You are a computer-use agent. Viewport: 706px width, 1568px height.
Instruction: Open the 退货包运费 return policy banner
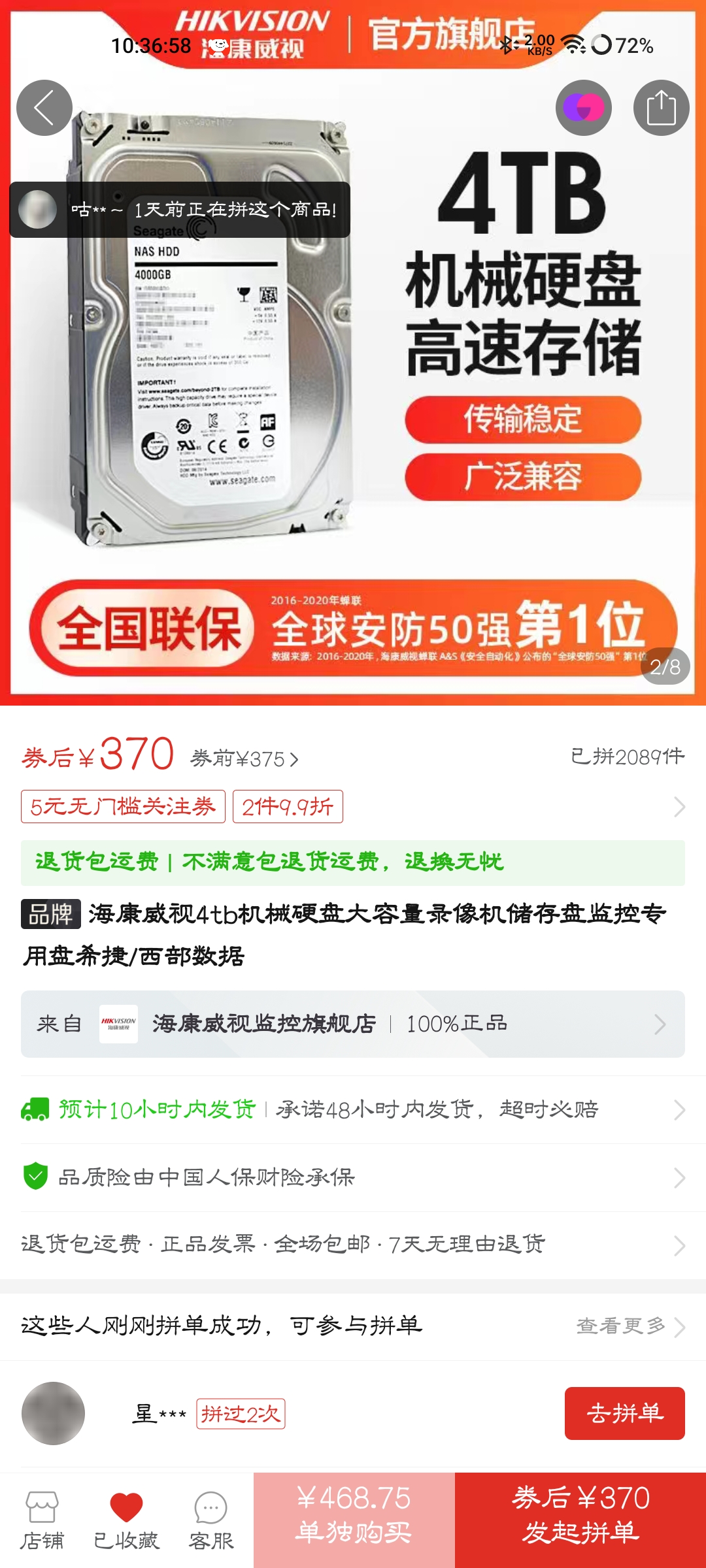click(x=353, y=862)
